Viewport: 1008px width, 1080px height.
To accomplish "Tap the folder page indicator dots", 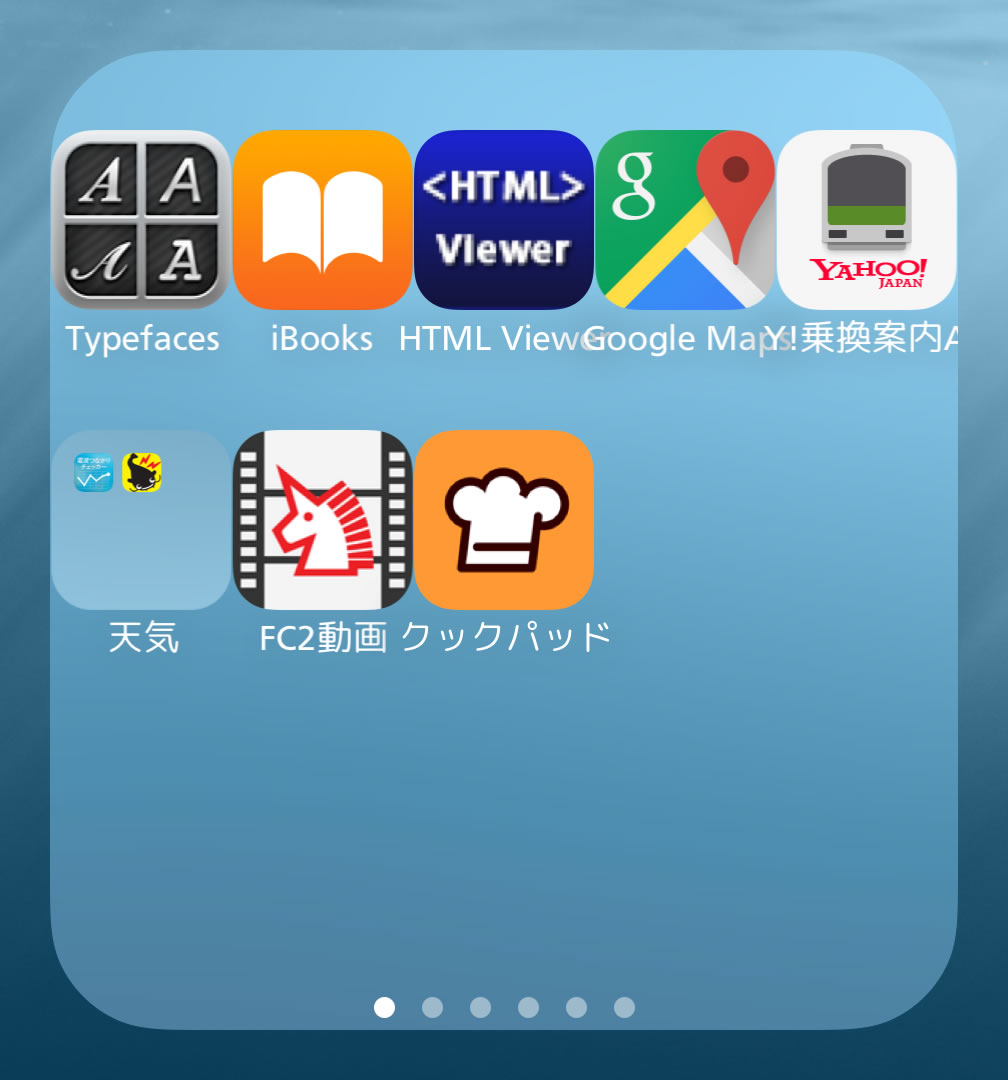I will [504, 1007].
